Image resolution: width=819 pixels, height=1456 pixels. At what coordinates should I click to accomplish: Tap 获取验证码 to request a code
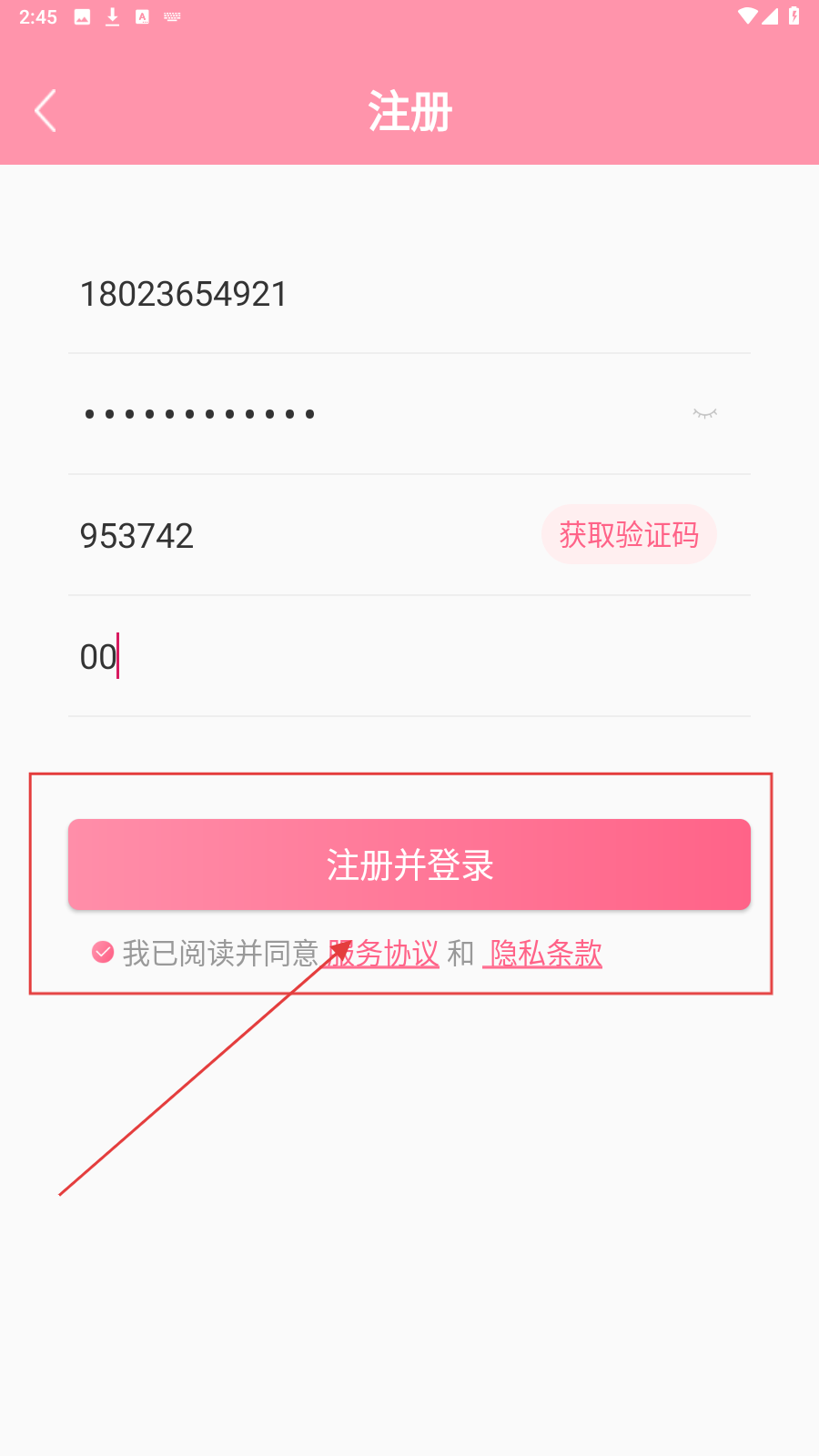(629, 535)
